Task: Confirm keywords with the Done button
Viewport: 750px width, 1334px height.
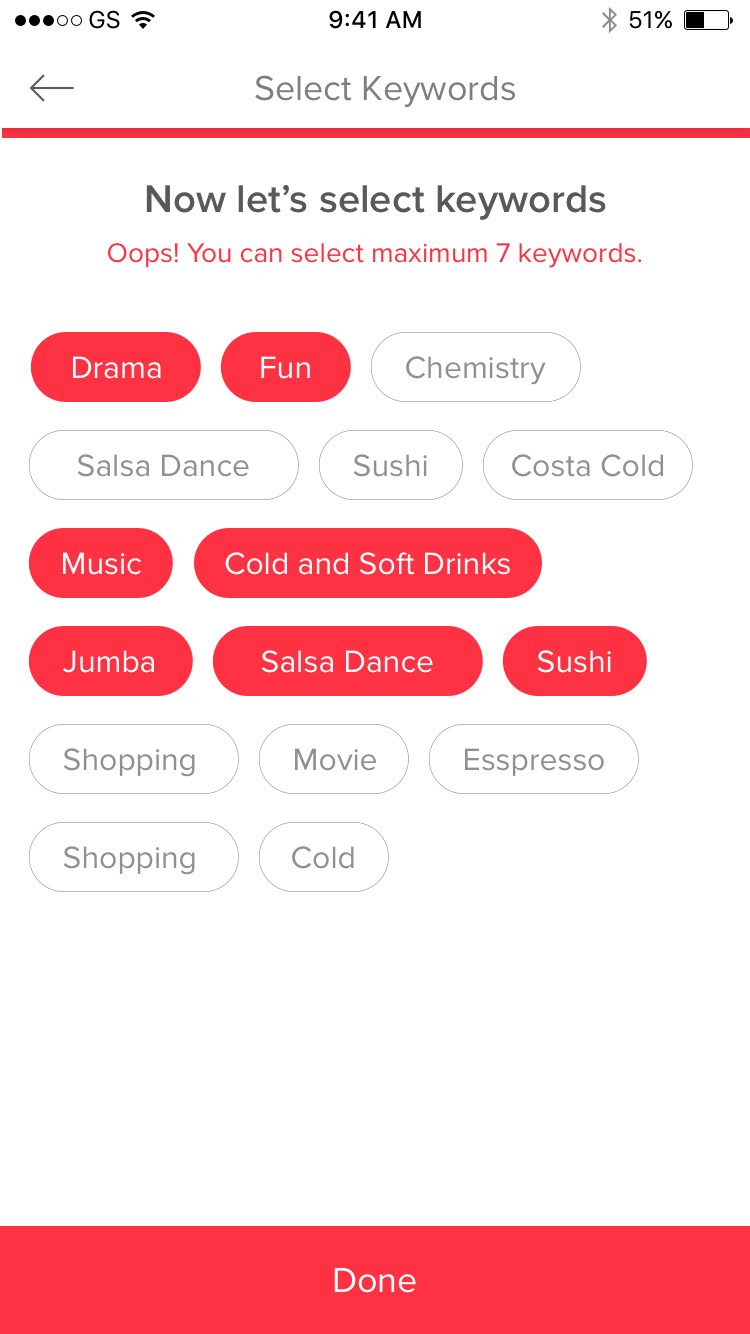Action: 375,1280
